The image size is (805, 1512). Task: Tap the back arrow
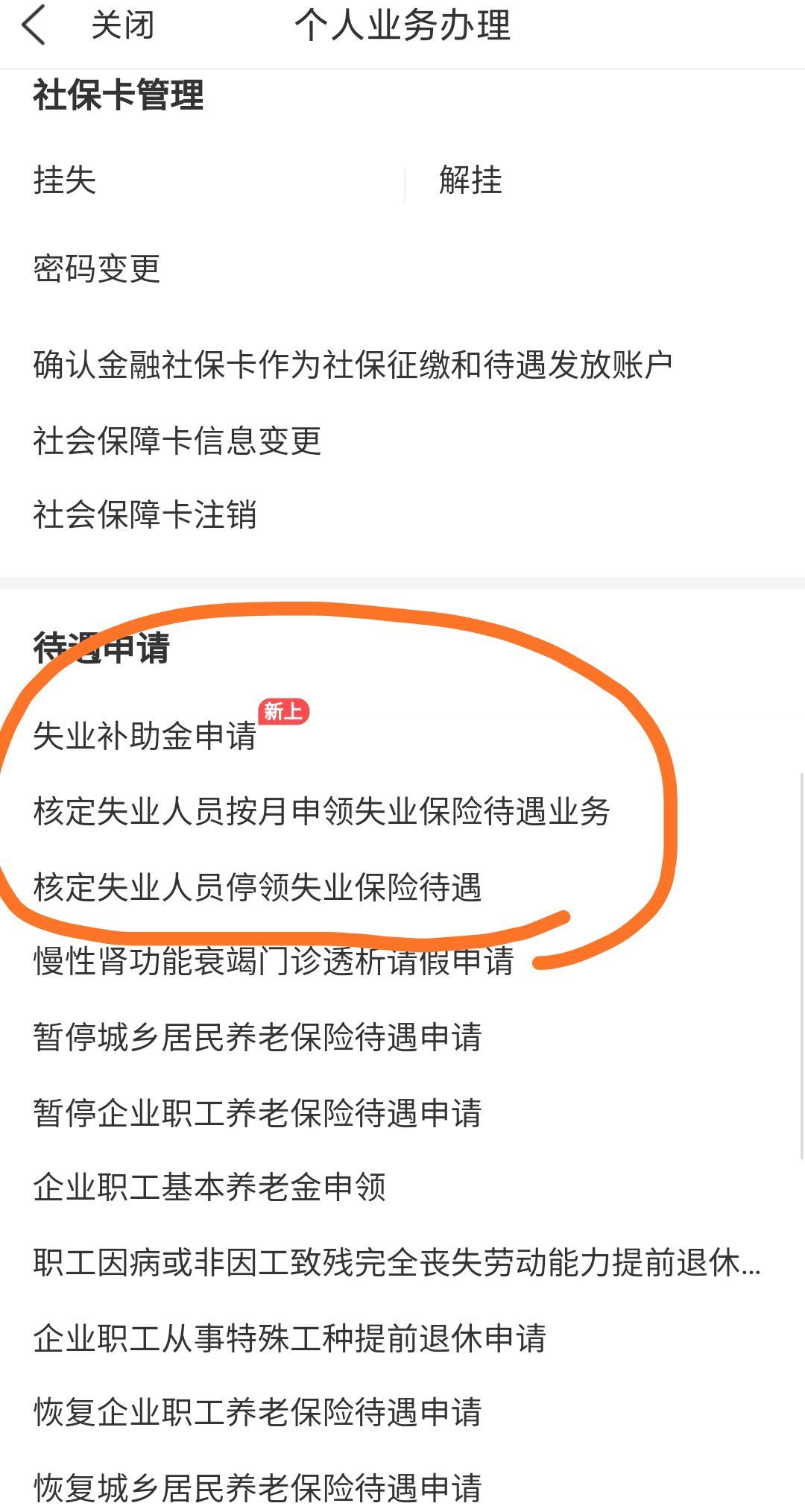[34, 26]
